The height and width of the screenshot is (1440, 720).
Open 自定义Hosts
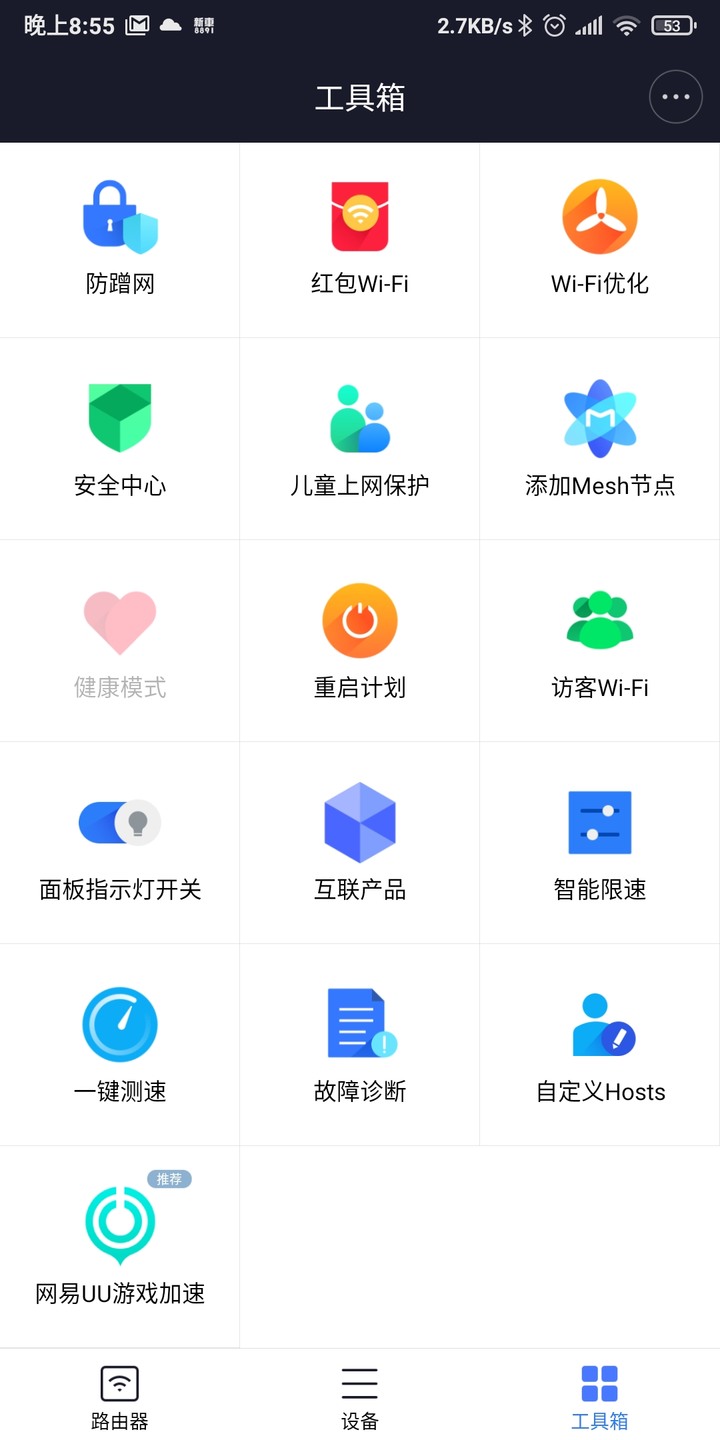coord(600,1045)
